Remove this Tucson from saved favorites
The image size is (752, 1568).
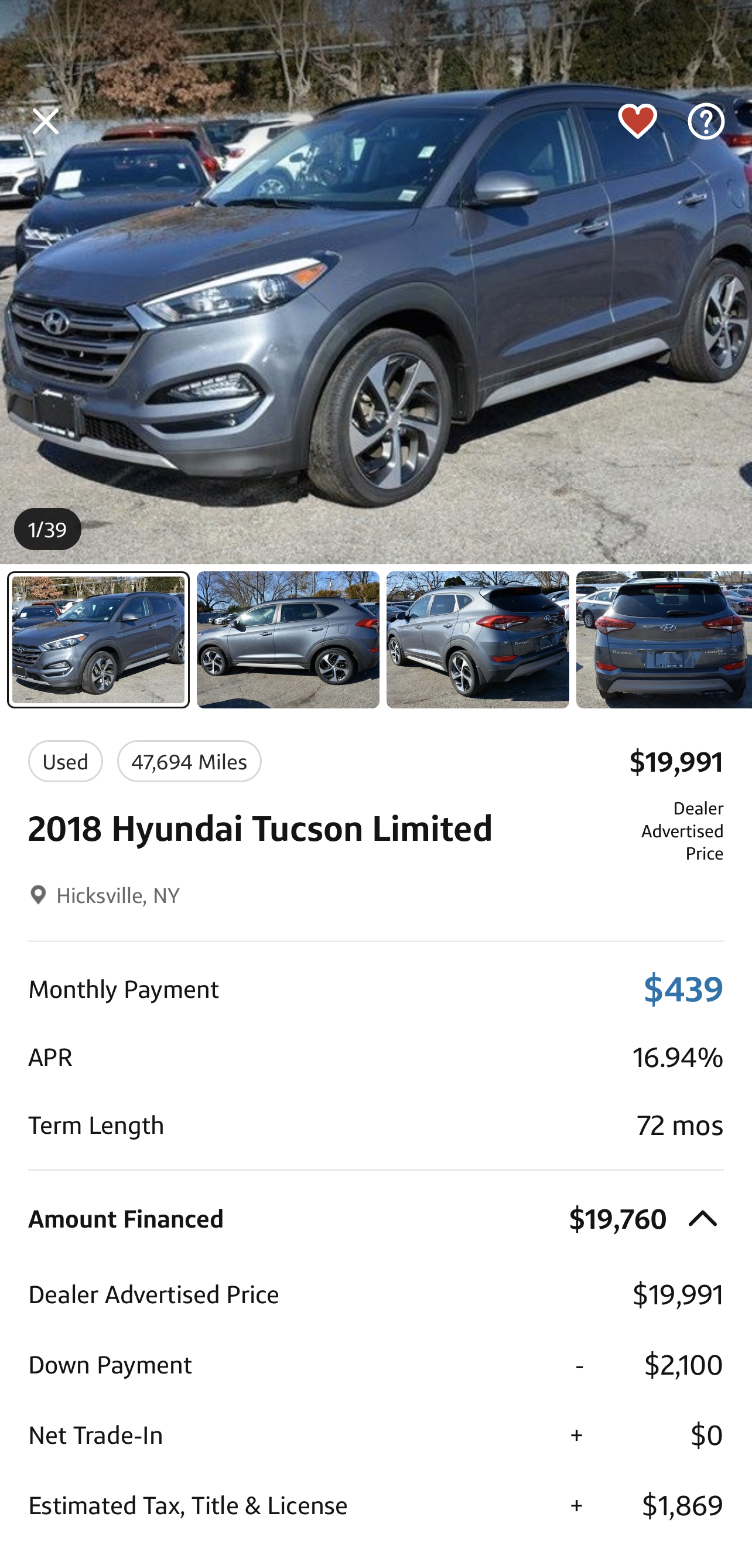click(637, 121)
